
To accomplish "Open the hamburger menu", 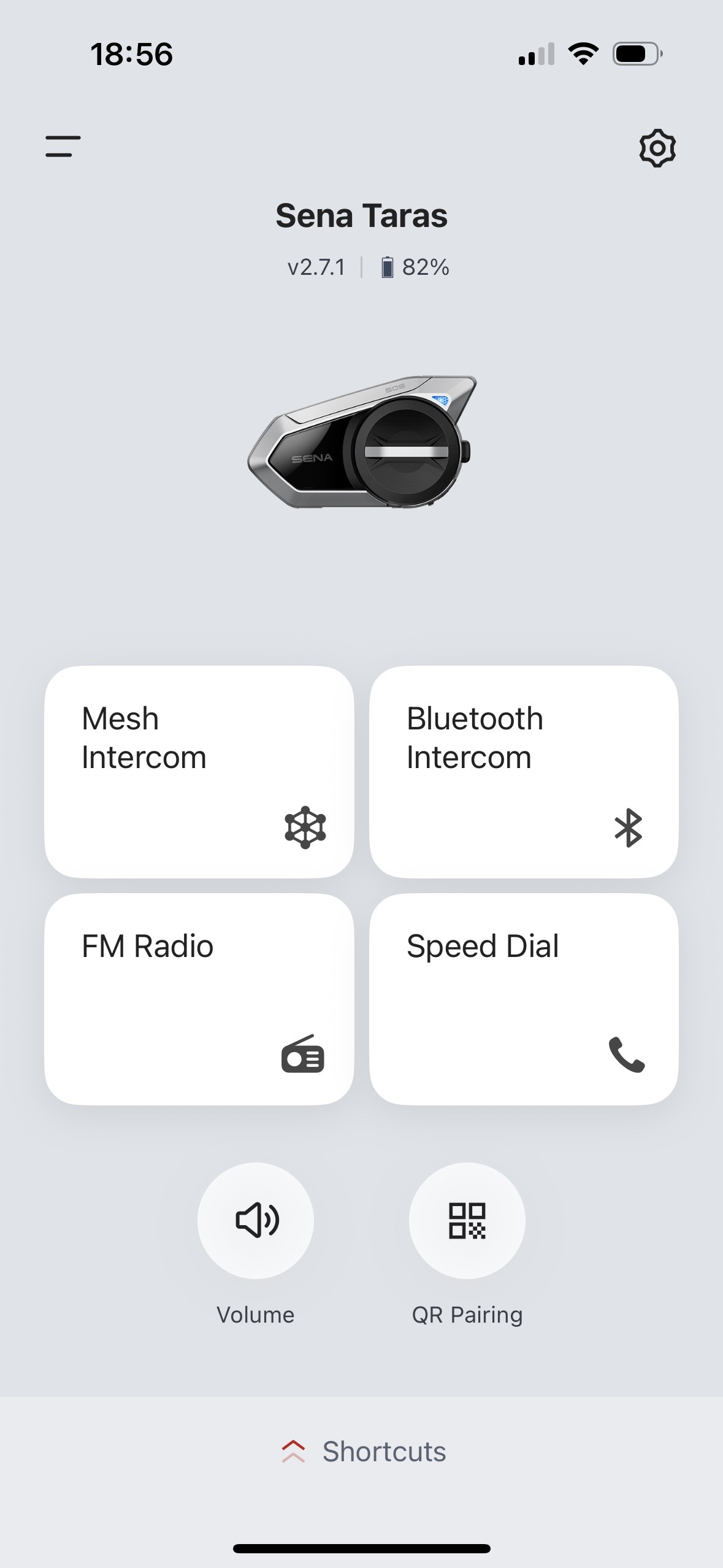I will [x=63, y=147].
